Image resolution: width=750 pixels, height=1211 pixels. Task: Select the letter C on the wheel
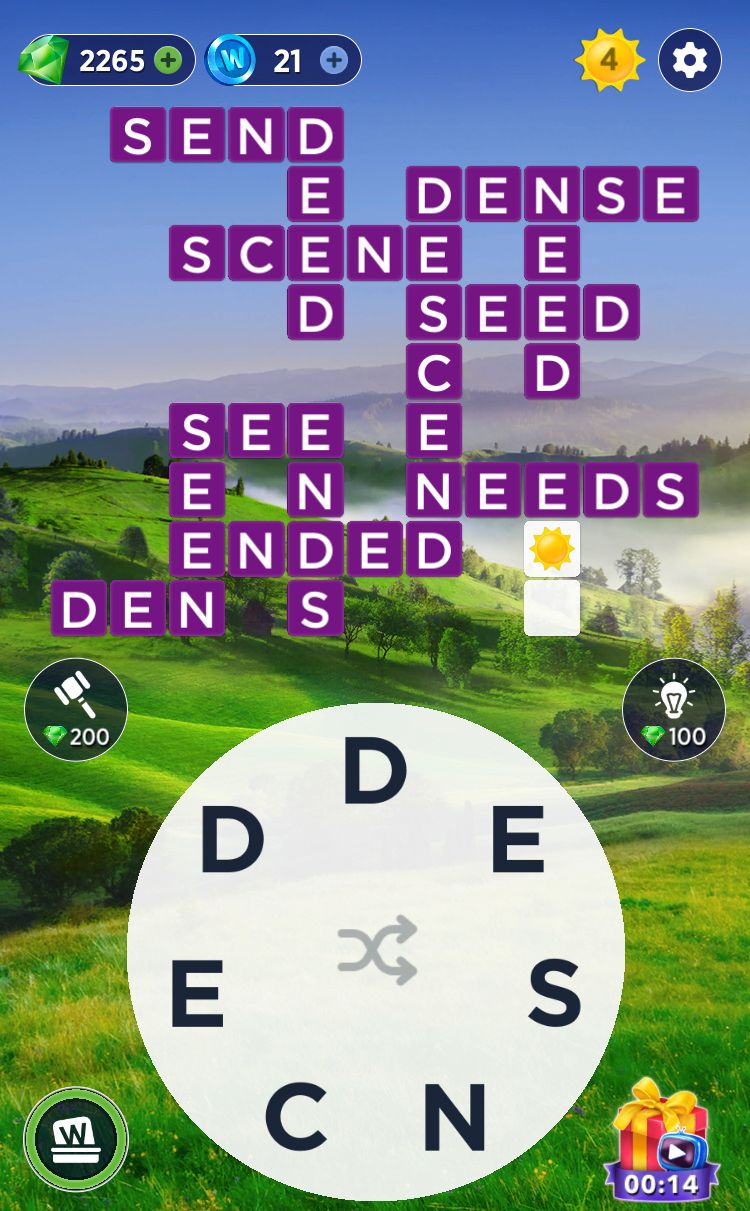[x=296, y=1116]
